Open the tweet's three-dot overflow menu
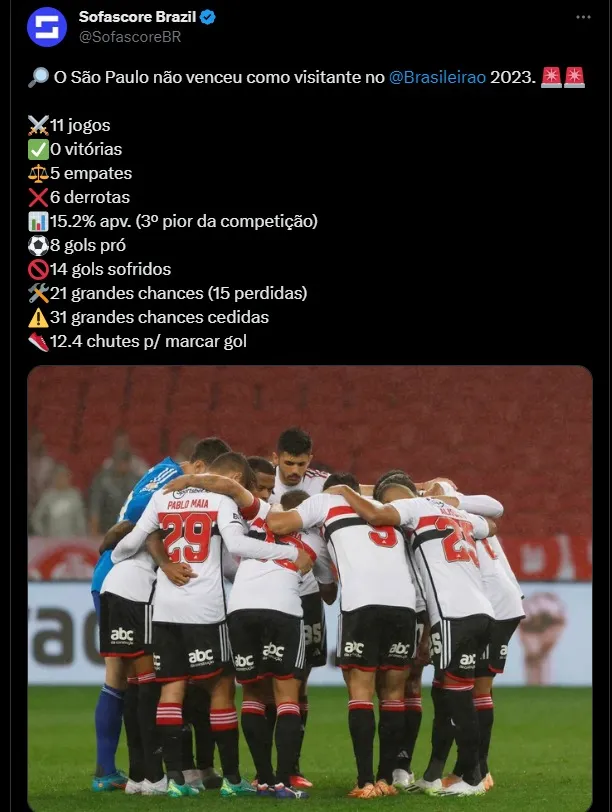Image resolution: width=612 pixels, height=812 pixels. coord(583,18)
